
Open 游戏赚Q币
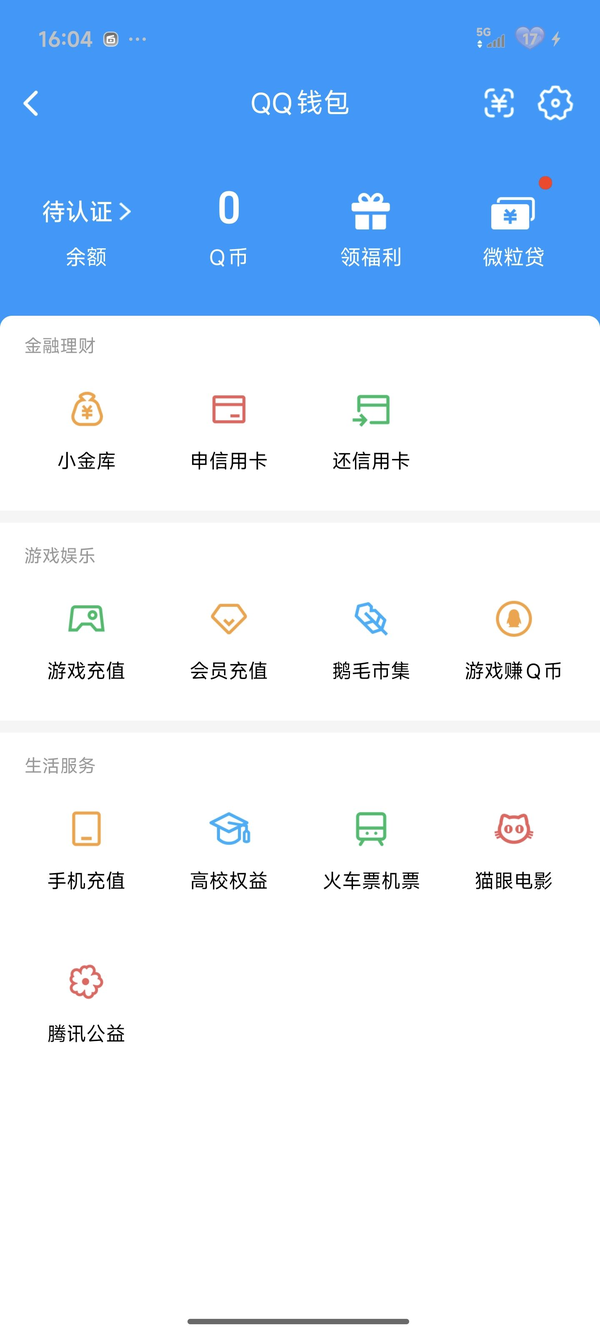(x=513, y=641)
